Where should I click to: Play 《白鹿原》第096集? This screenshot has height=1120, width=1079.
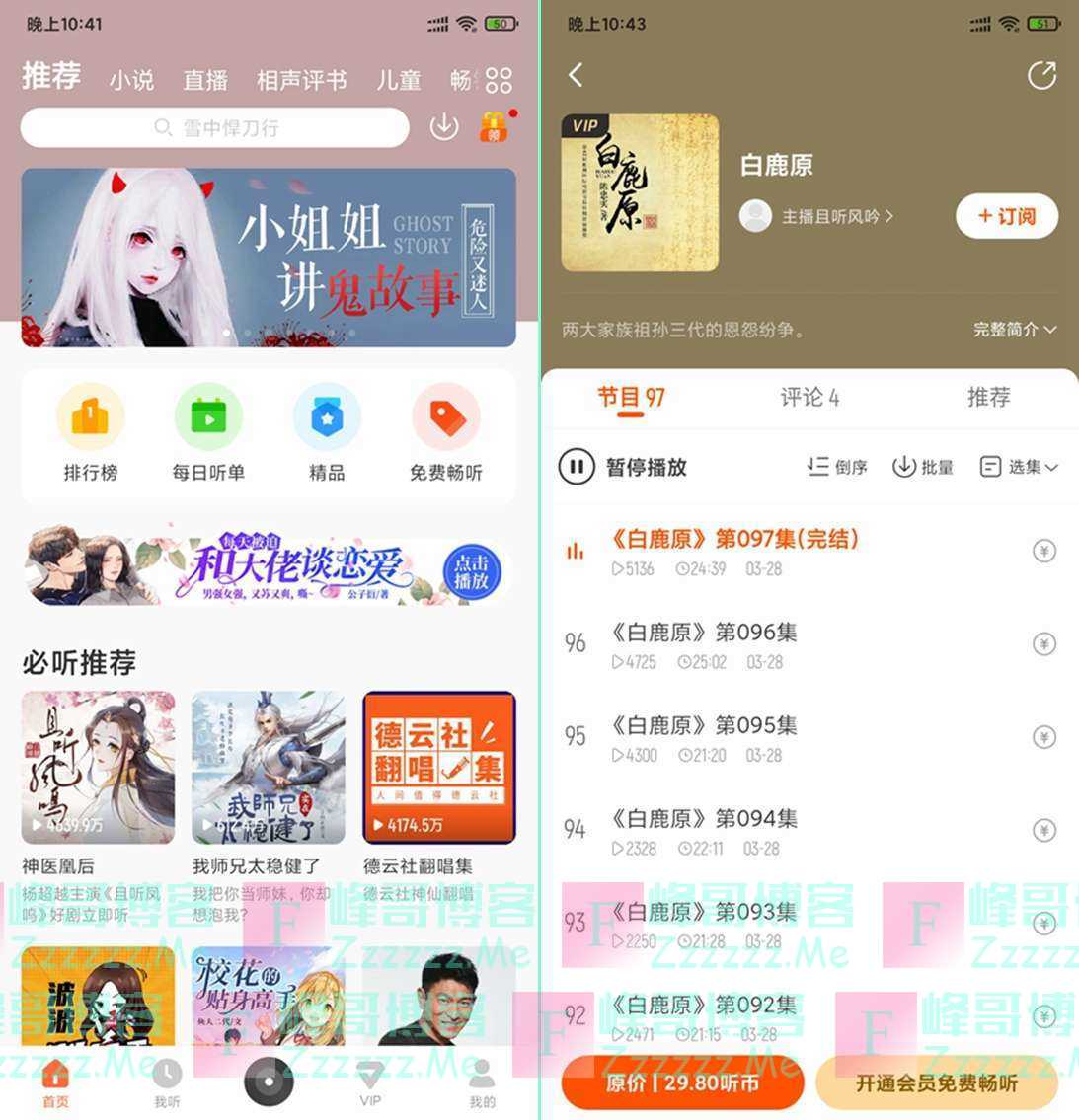point(703,644)
